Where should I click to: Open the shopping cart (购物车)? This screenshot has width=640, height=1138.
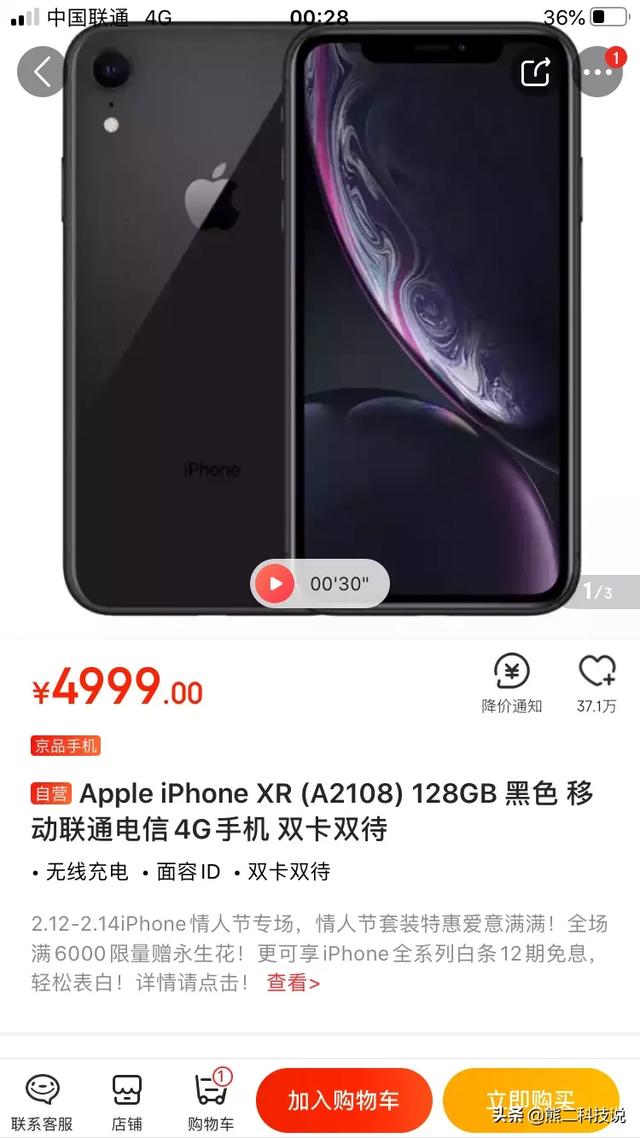click(x=210, y=1101)
